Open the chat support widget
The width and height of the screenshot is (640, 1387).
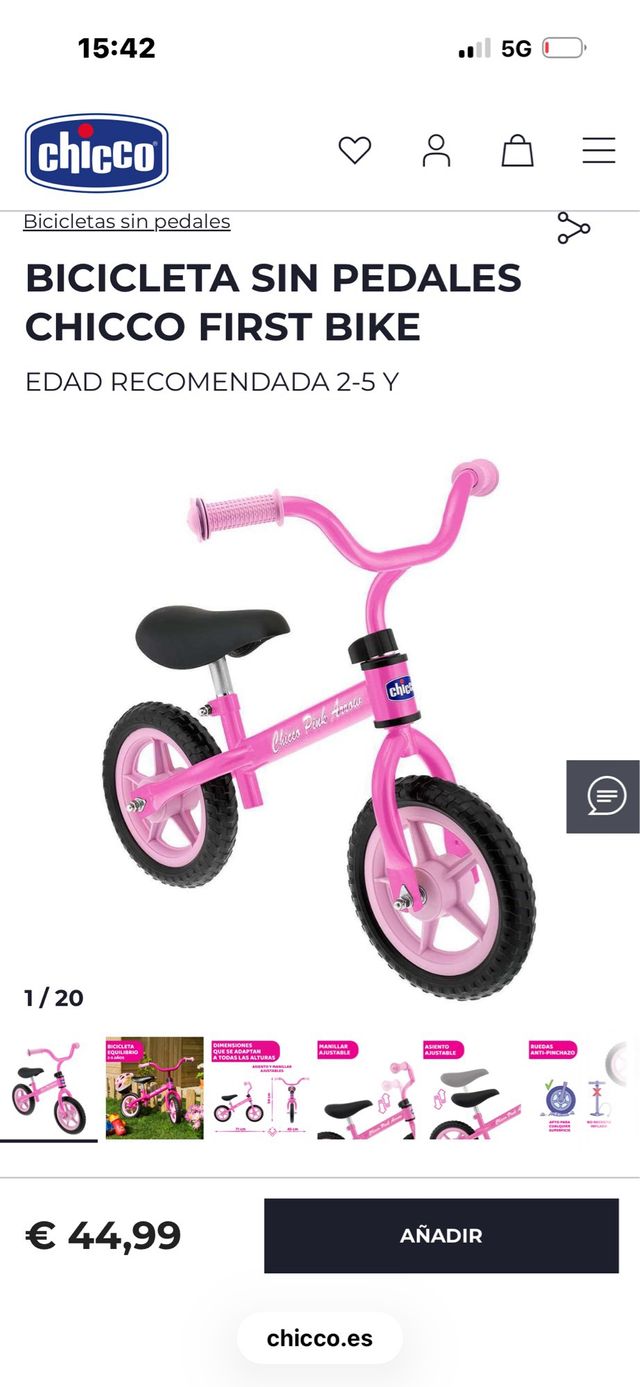click(603, 797)
